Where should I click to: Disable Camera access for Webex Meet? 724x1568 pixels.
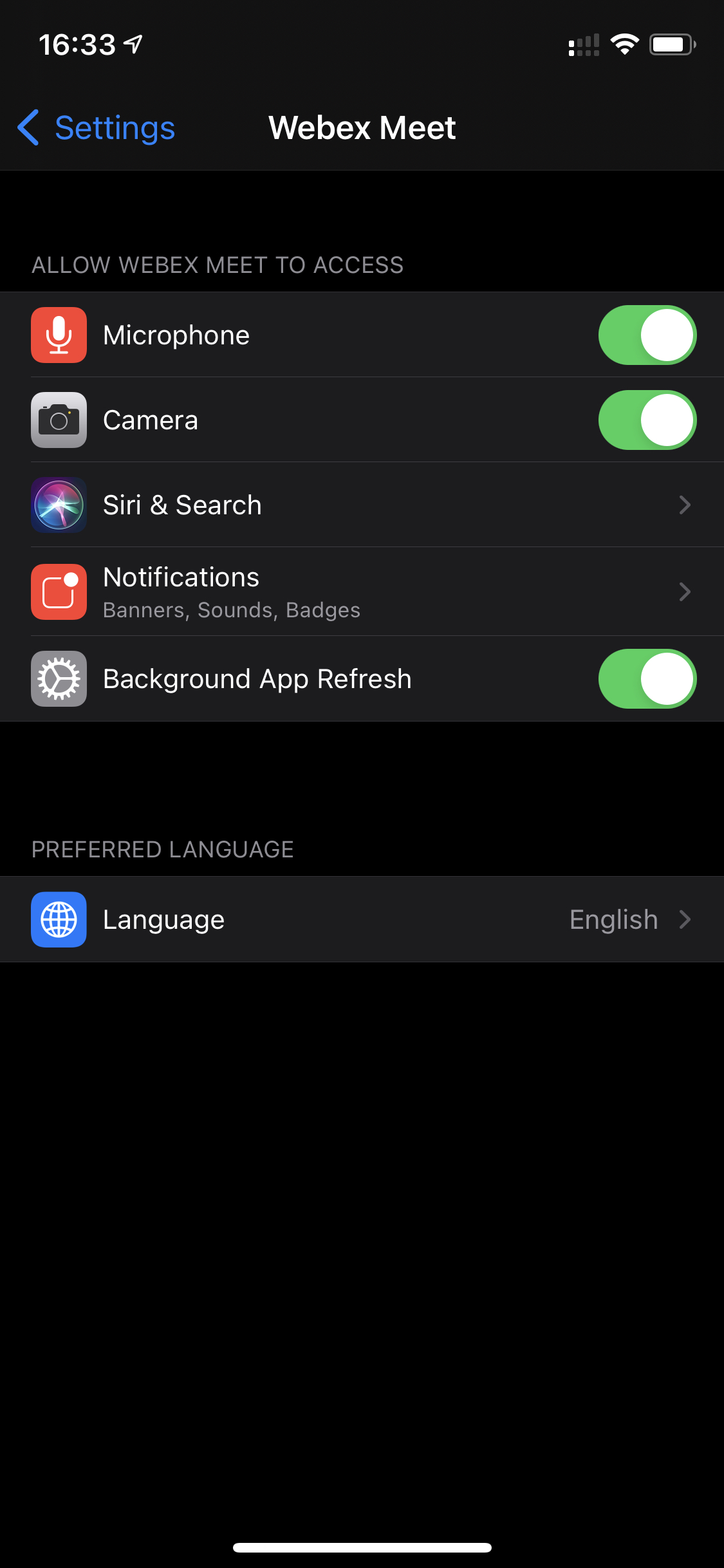pyautogui.click(x=647, y=420)
